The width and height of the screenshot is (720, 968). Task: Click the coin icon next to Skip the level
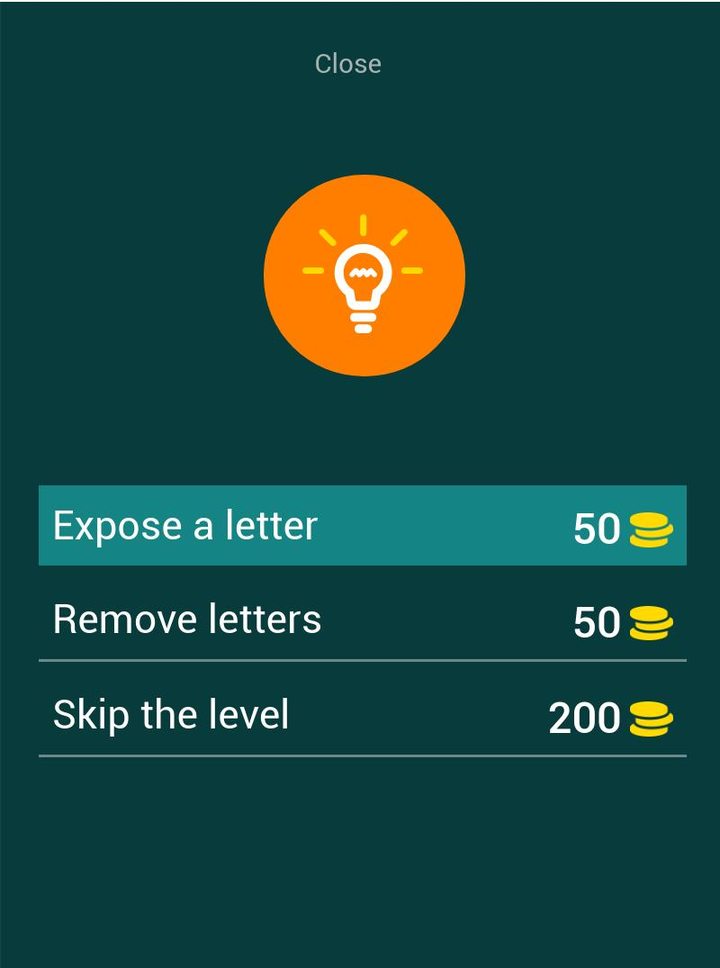pos(652,717)
